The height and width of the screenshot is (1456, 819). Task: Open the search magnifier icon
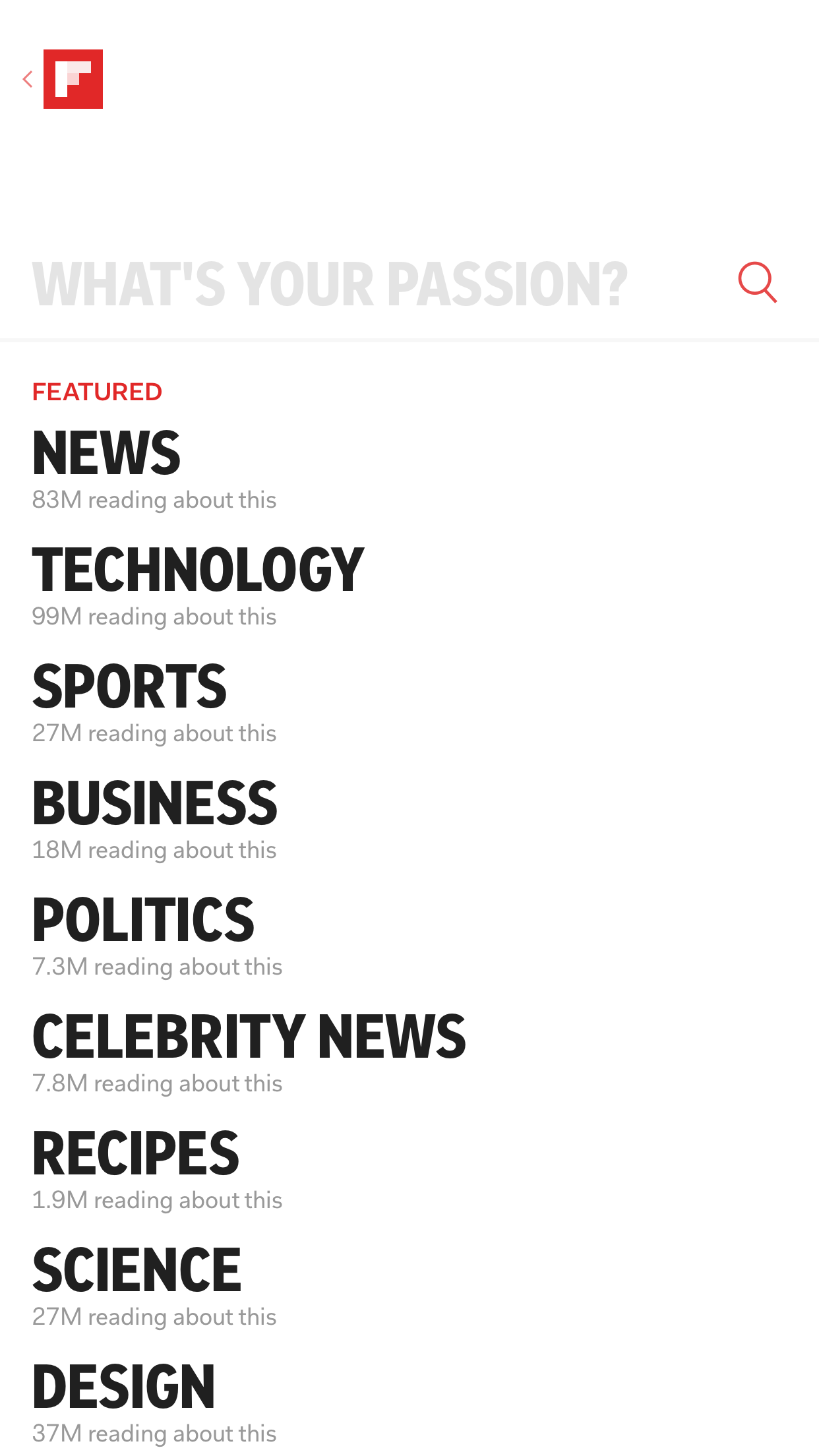coord(758,283)
